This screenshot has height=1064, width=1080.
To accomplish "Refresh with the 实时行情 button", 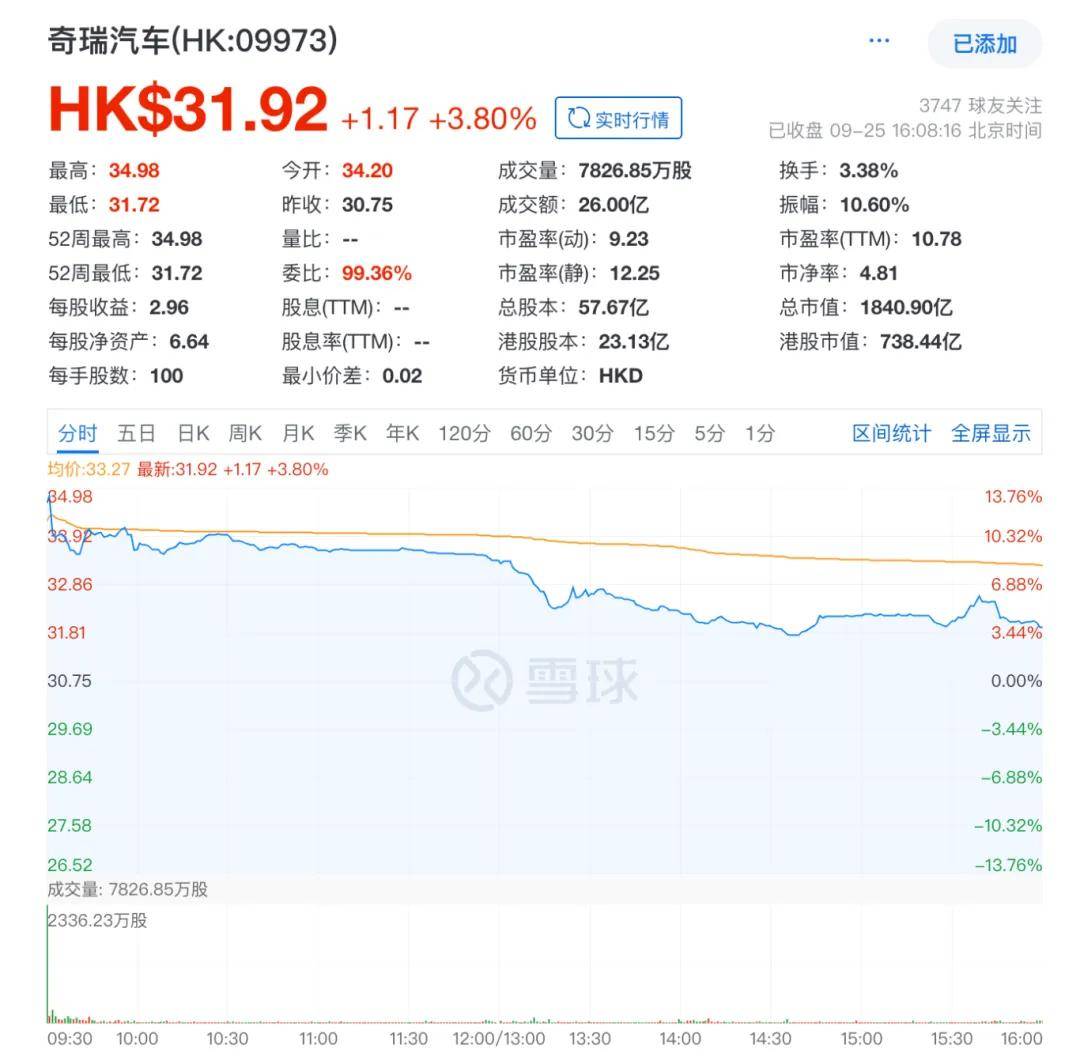I will coord(618,119).
